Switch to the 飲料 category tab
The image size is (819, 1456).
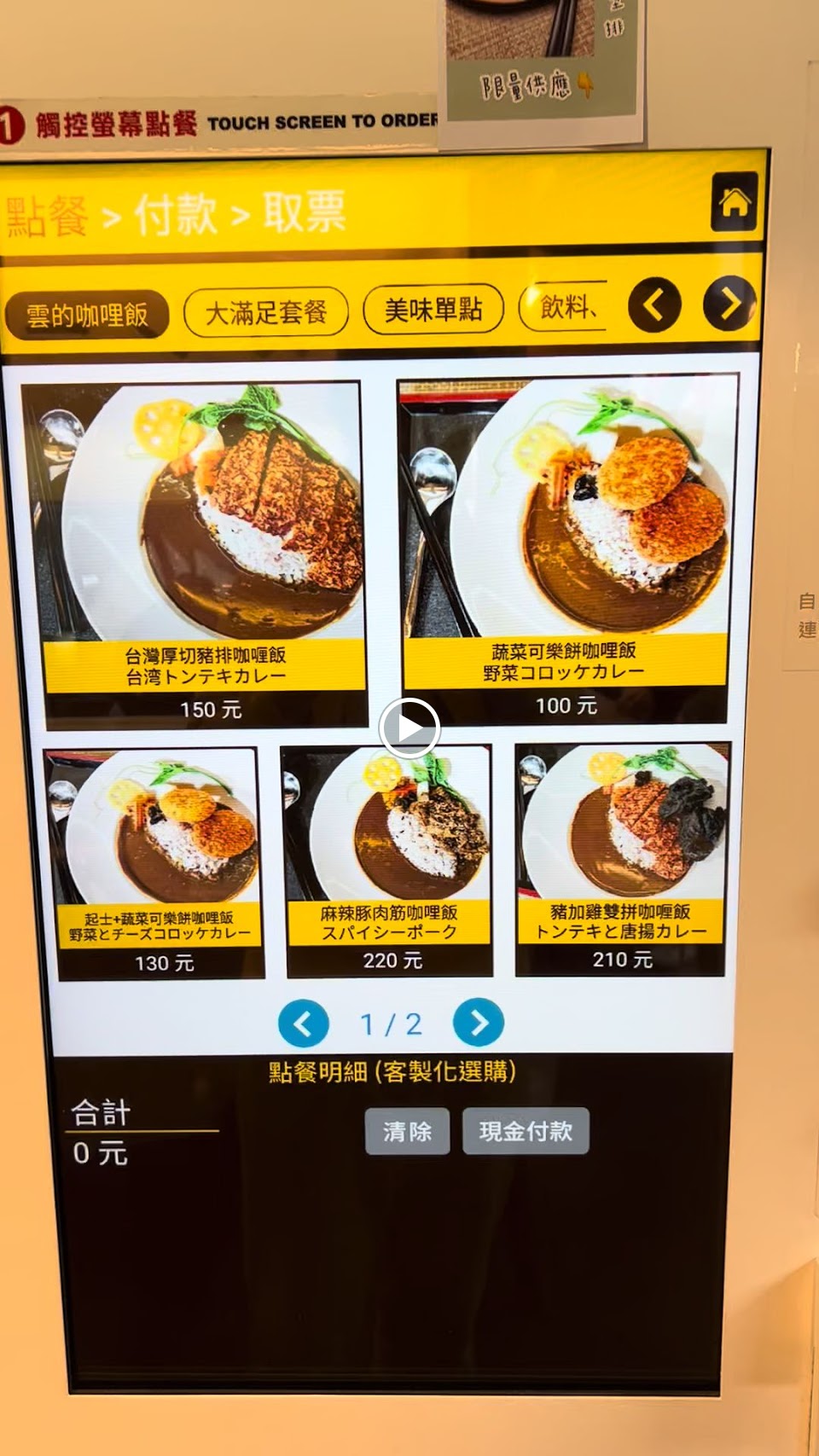coord(563,306)
